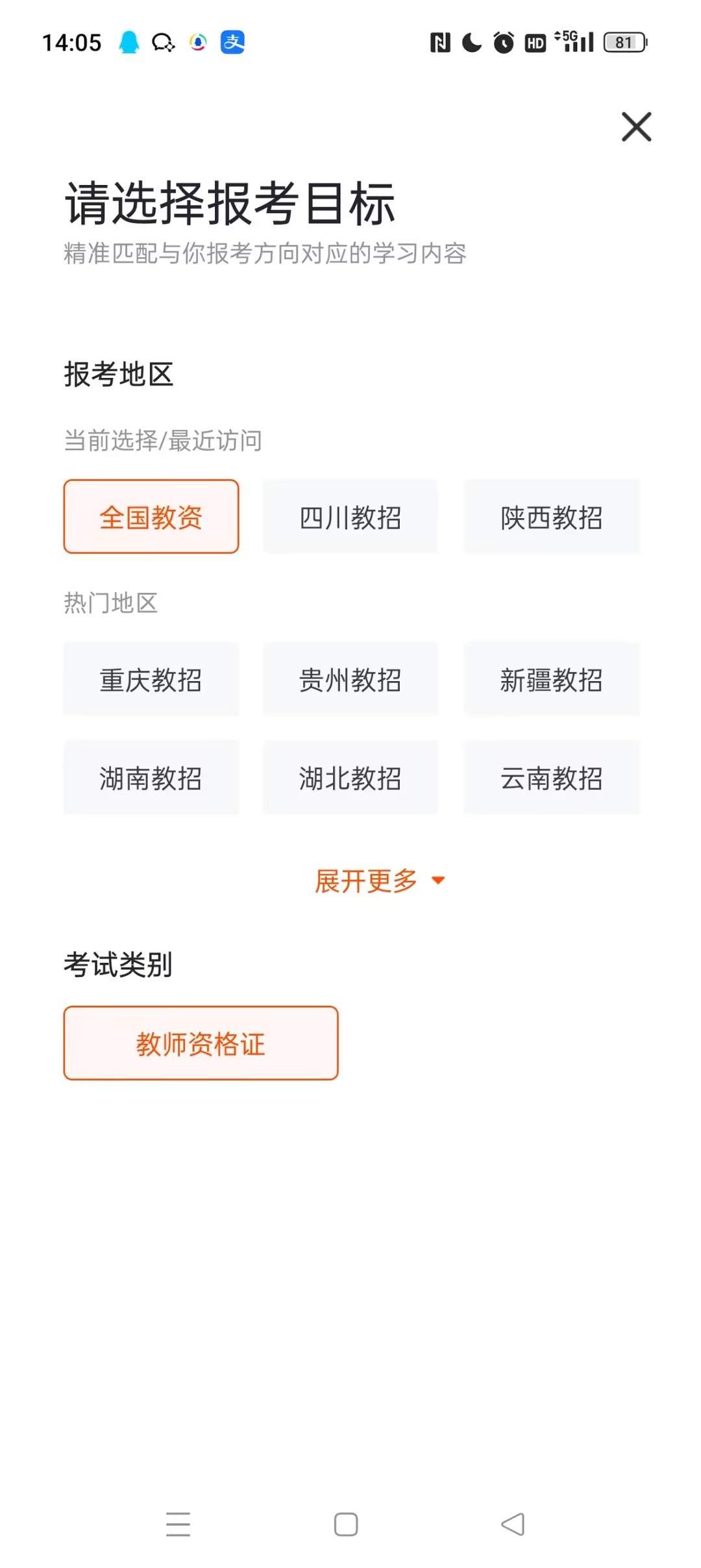Pick 重庆教招 from the popular regions
Viewport: 701px width, 1568px height.
click(x=151, y=680)
